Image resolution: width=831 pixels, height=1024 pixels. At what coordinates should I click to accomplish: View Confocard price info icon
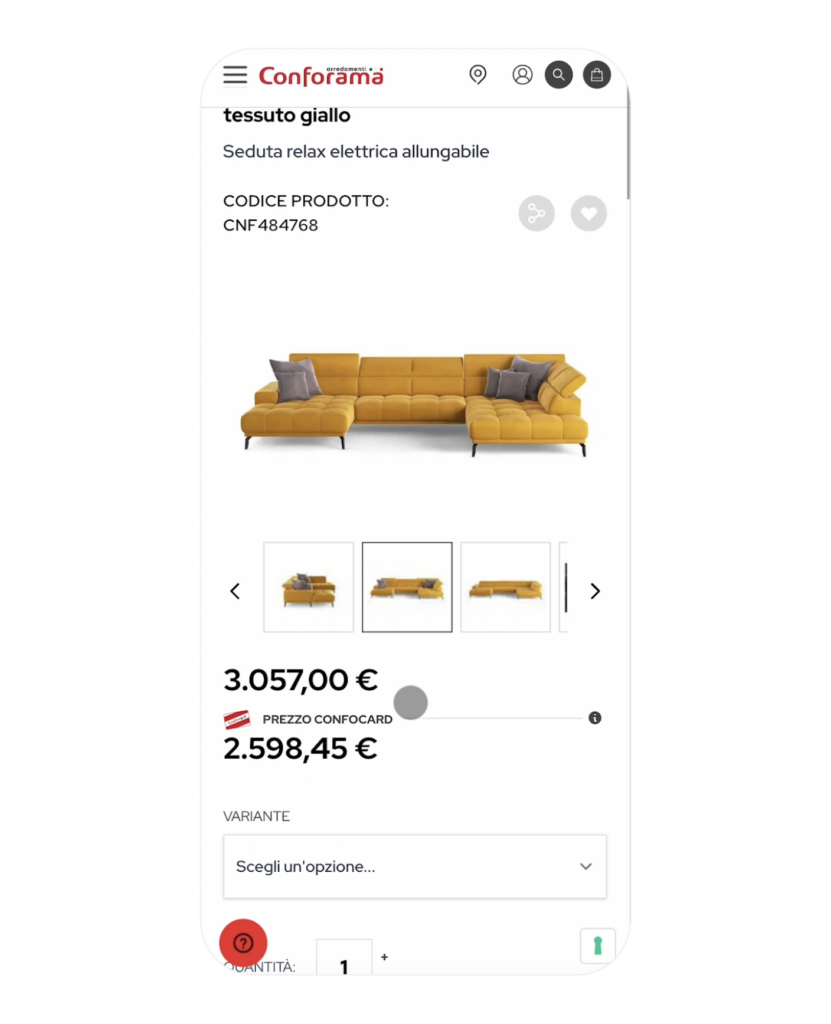click(595, 718)
